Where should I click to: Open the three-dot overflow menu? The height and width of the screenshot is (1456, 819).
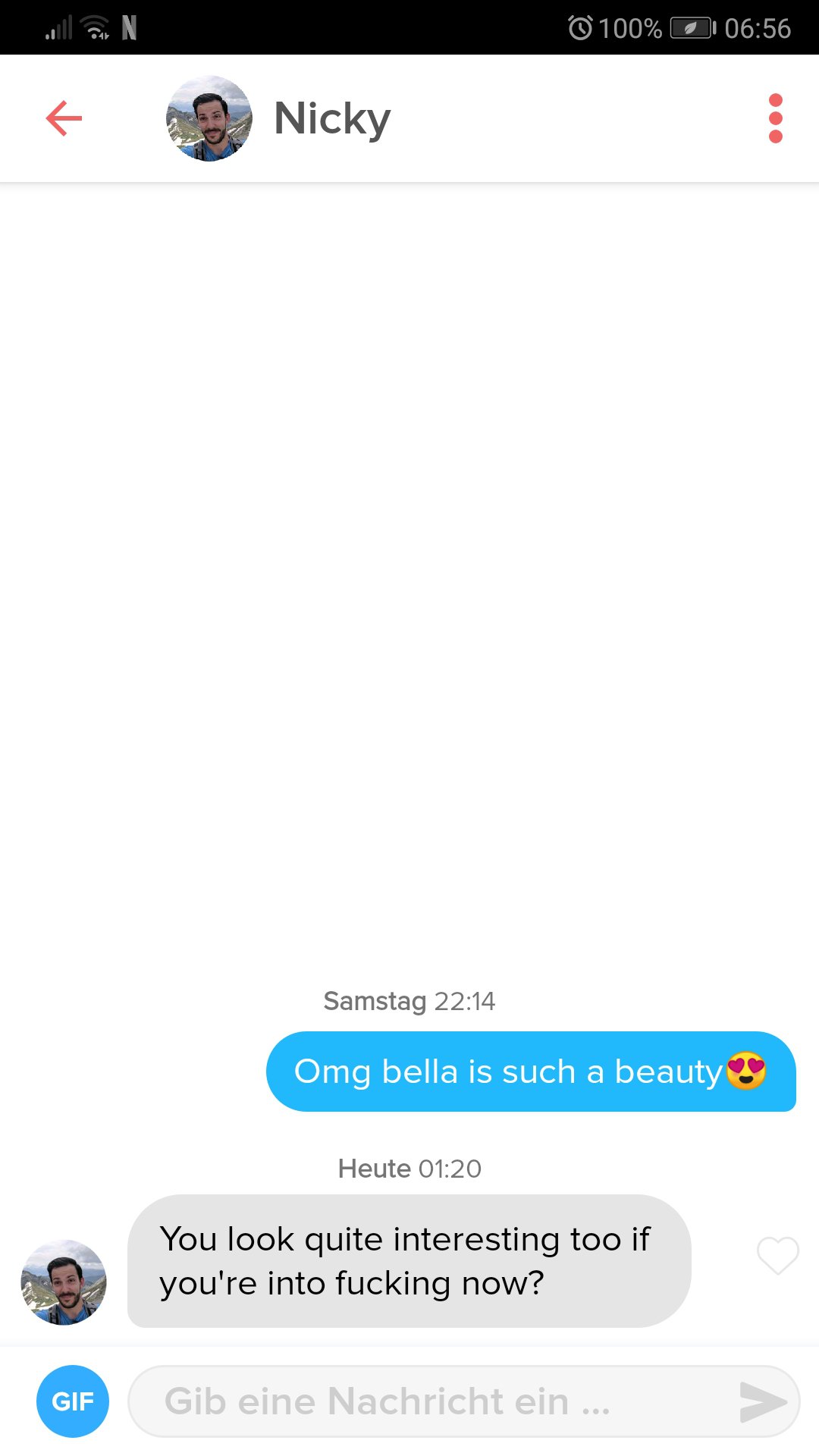[775, 118]
